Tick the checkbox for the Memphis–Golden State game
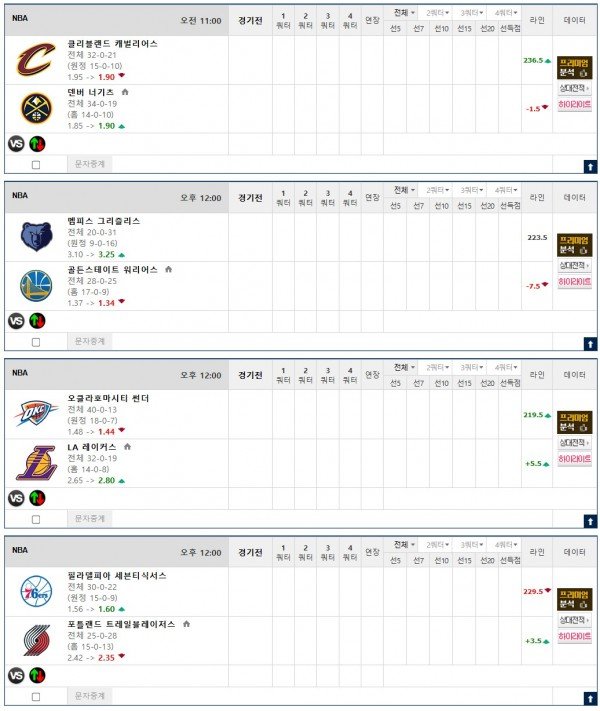 [x=36, y=342]
